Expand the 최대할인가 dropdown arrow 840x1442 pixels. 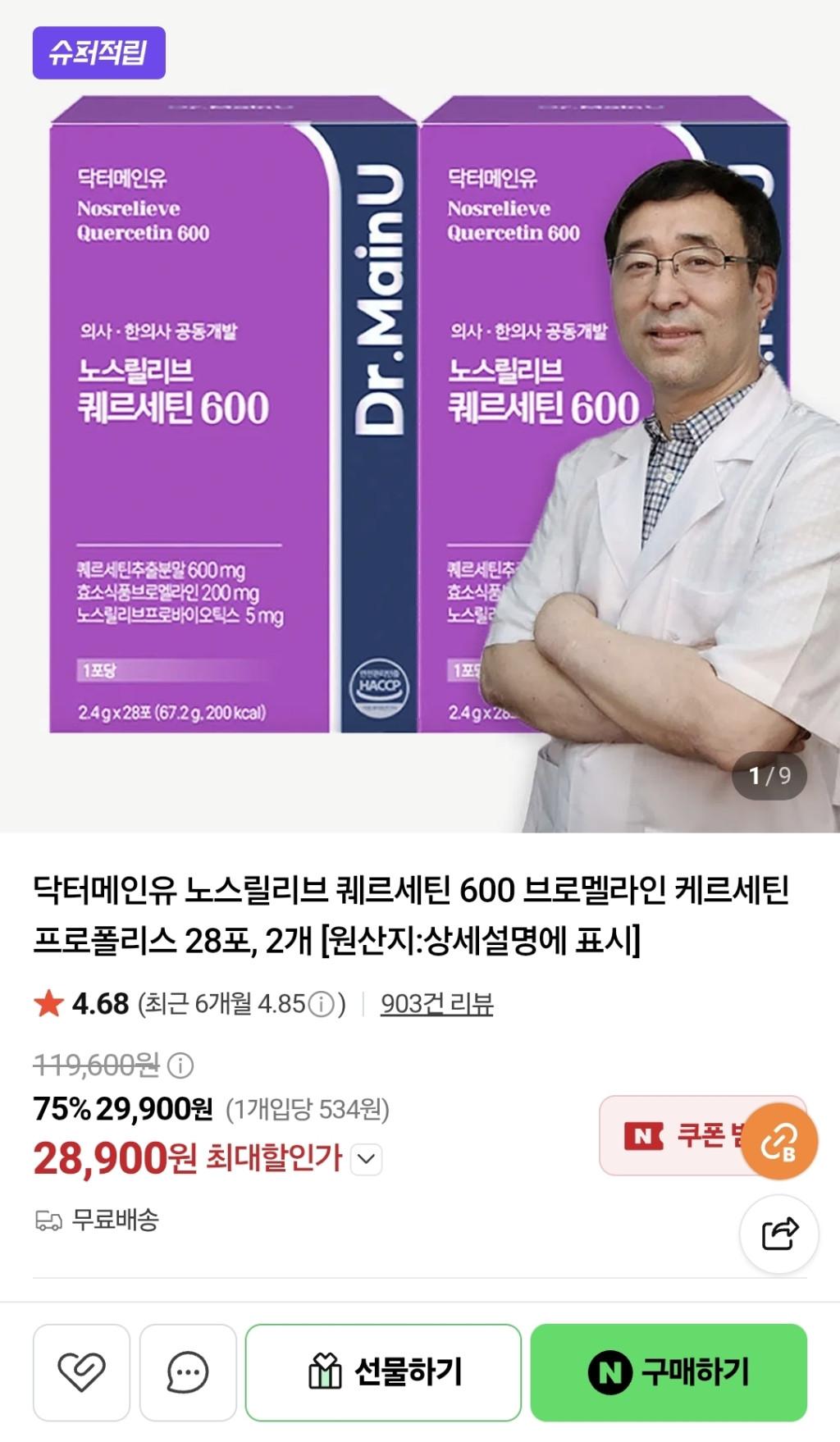click(367, 1159)
